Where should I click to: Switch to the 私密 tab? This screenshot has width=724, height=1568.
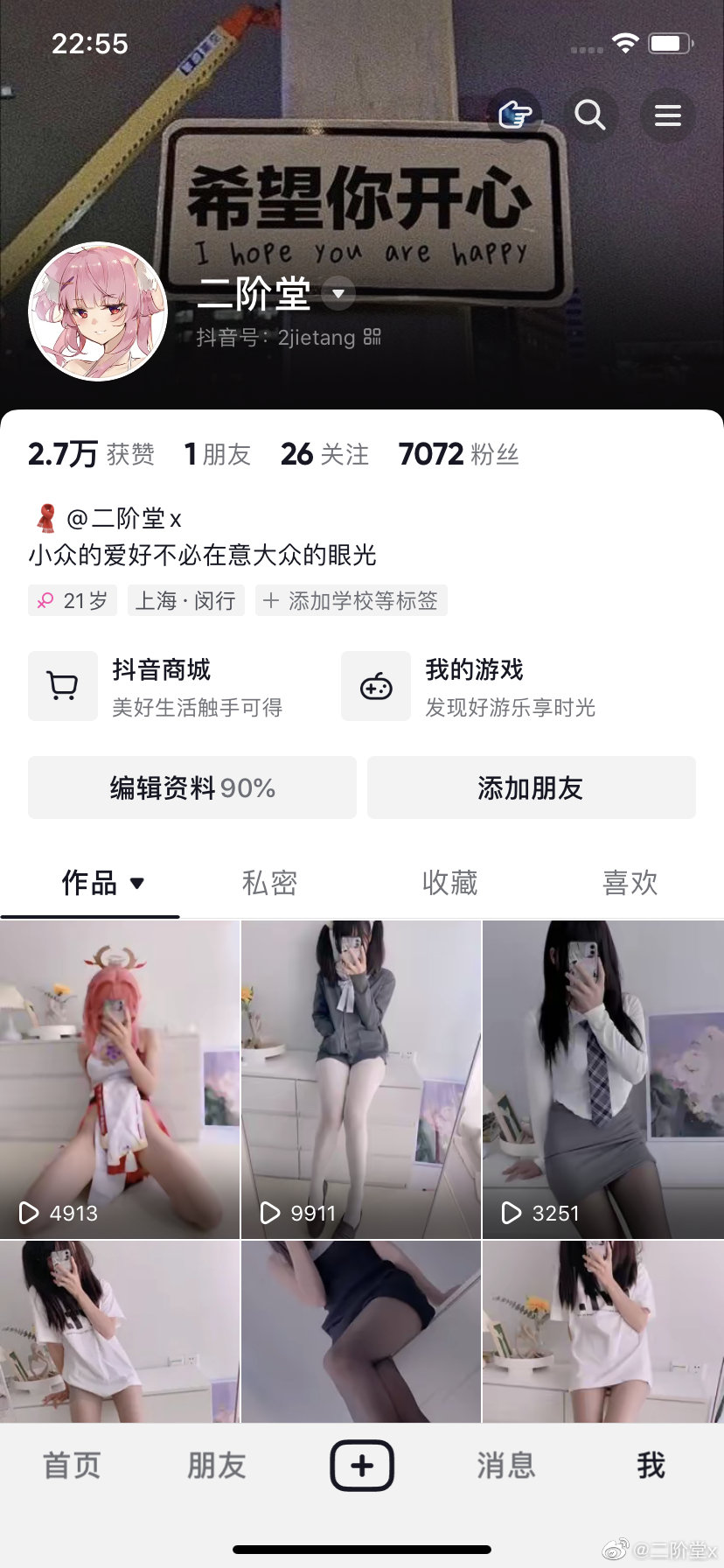269,883
